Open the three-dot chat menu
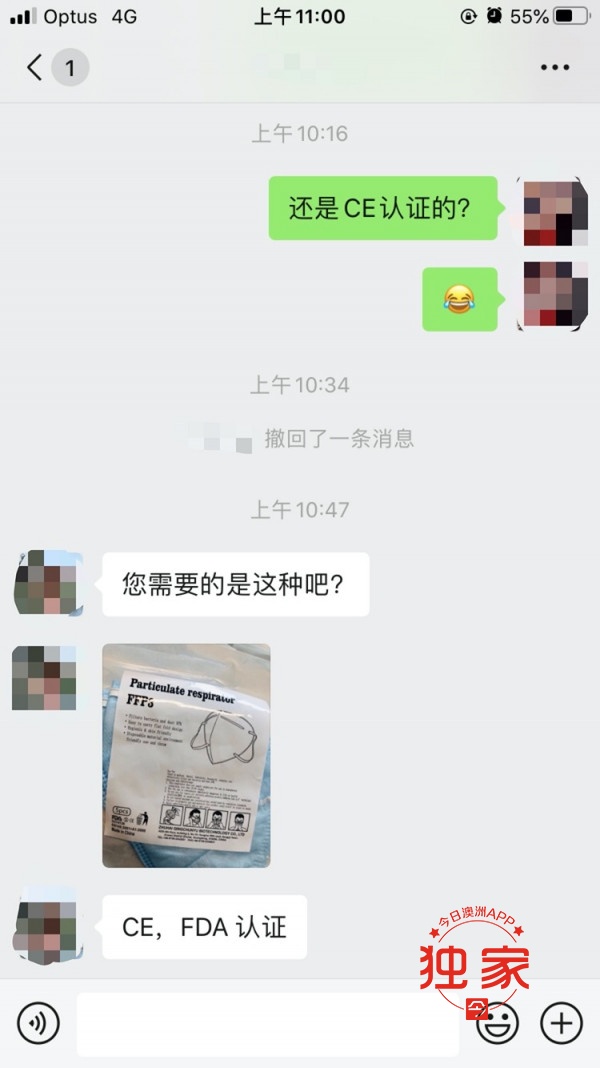The width and height of the screenshot is (600, 1068). pyautogui.click(x=554, y=68)
